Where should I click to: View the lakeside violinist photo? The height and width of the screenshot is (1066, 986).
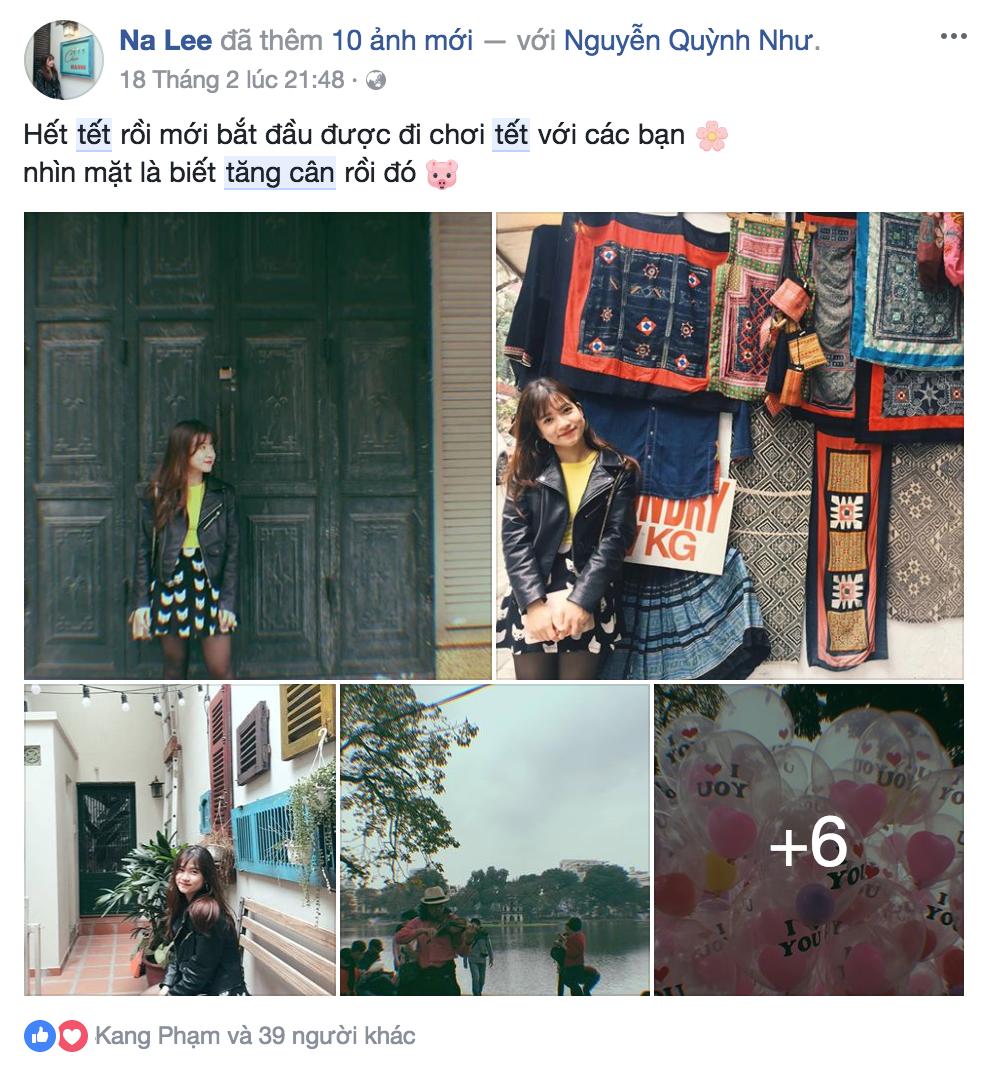(x=494, y=839)
